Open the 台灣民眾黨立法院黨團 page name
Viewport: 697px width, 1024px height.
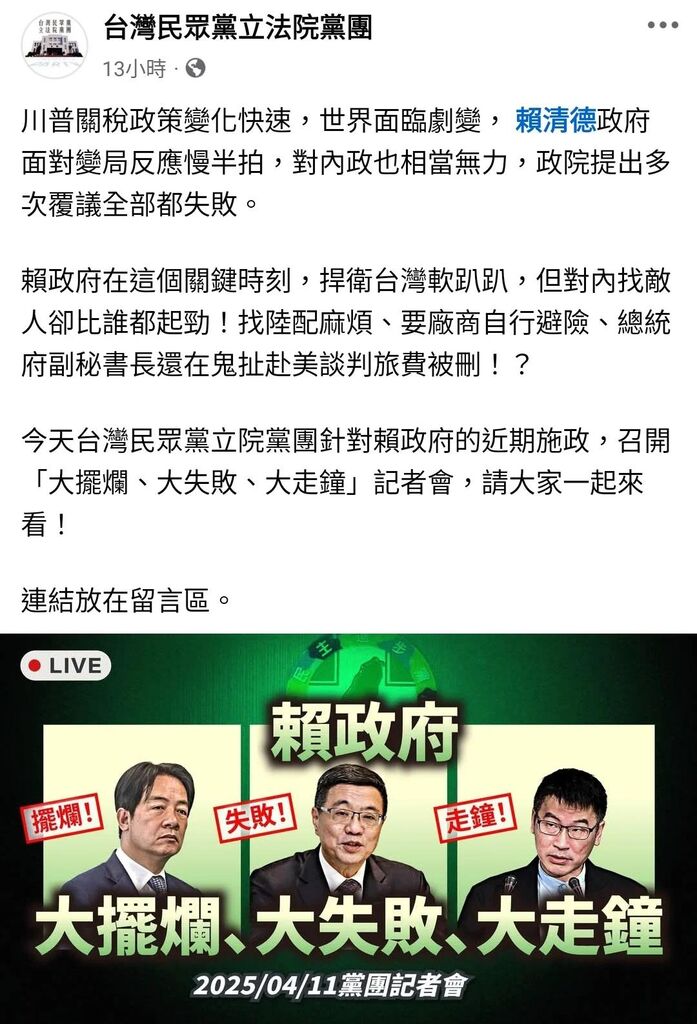[238, 27]
